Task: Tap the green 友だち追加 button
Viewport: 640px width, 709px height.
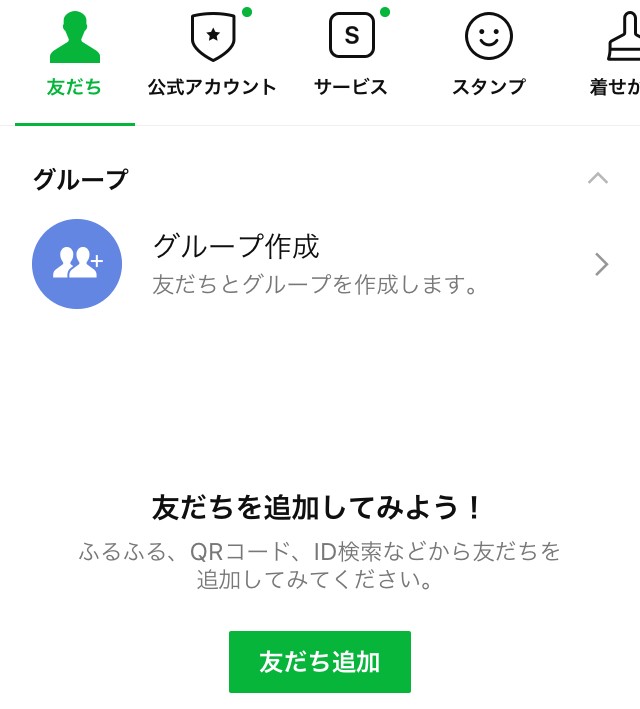Action: (320, 662)
